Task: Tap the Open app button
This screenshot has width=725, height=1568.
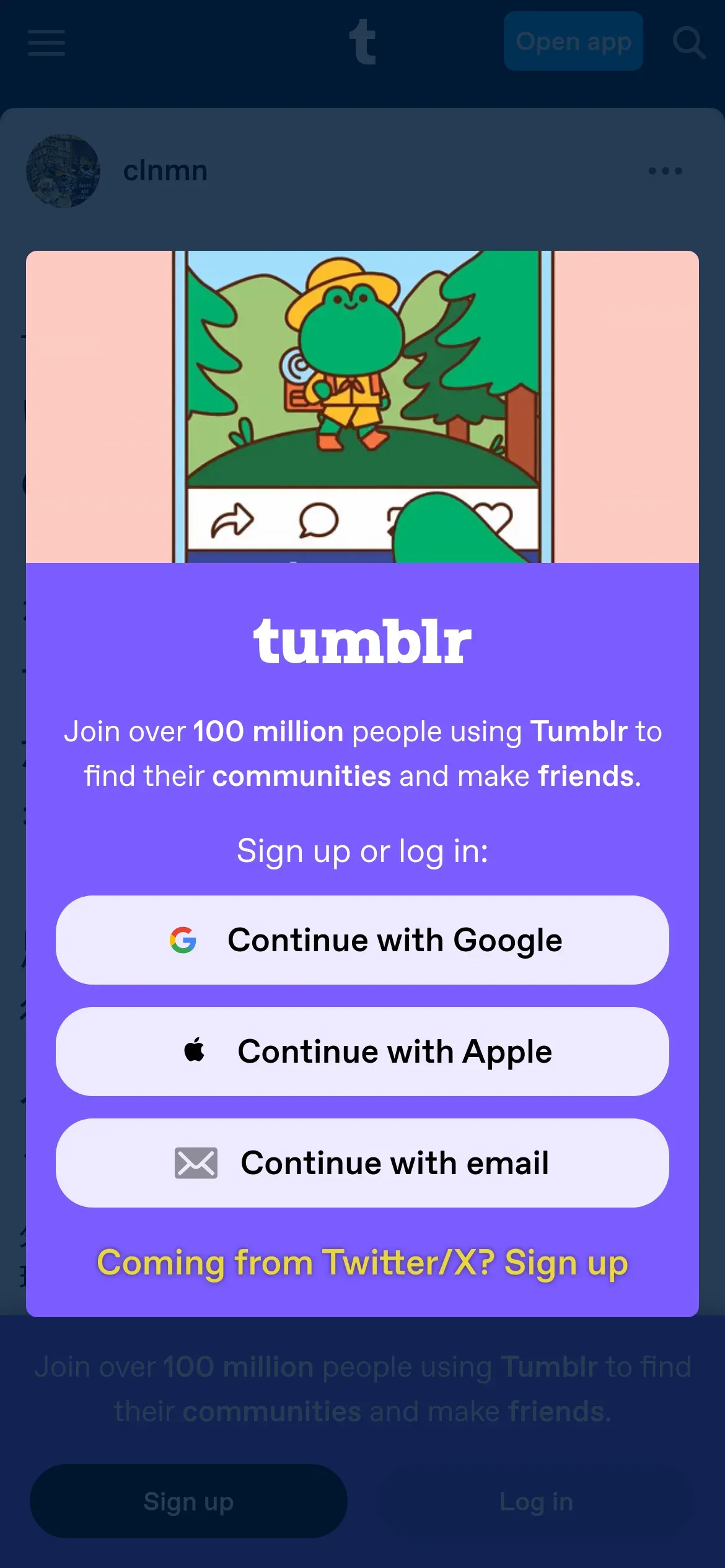Action: coord(573,41)
